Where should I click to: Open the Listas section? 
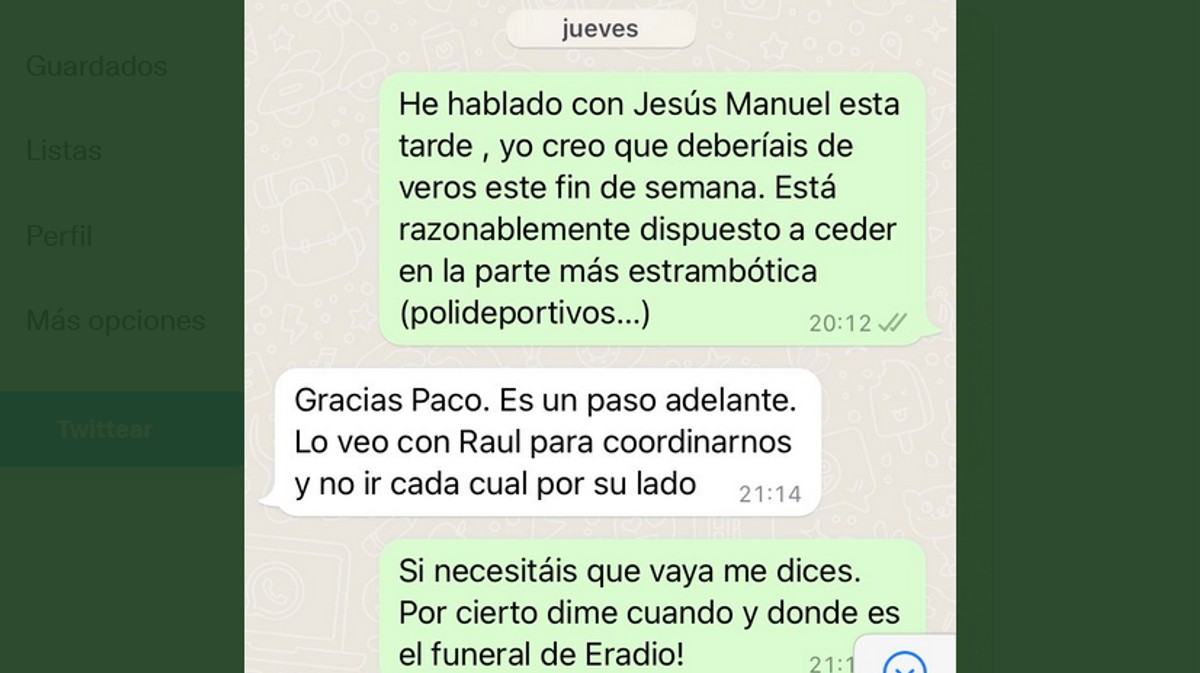coord(64,151)
